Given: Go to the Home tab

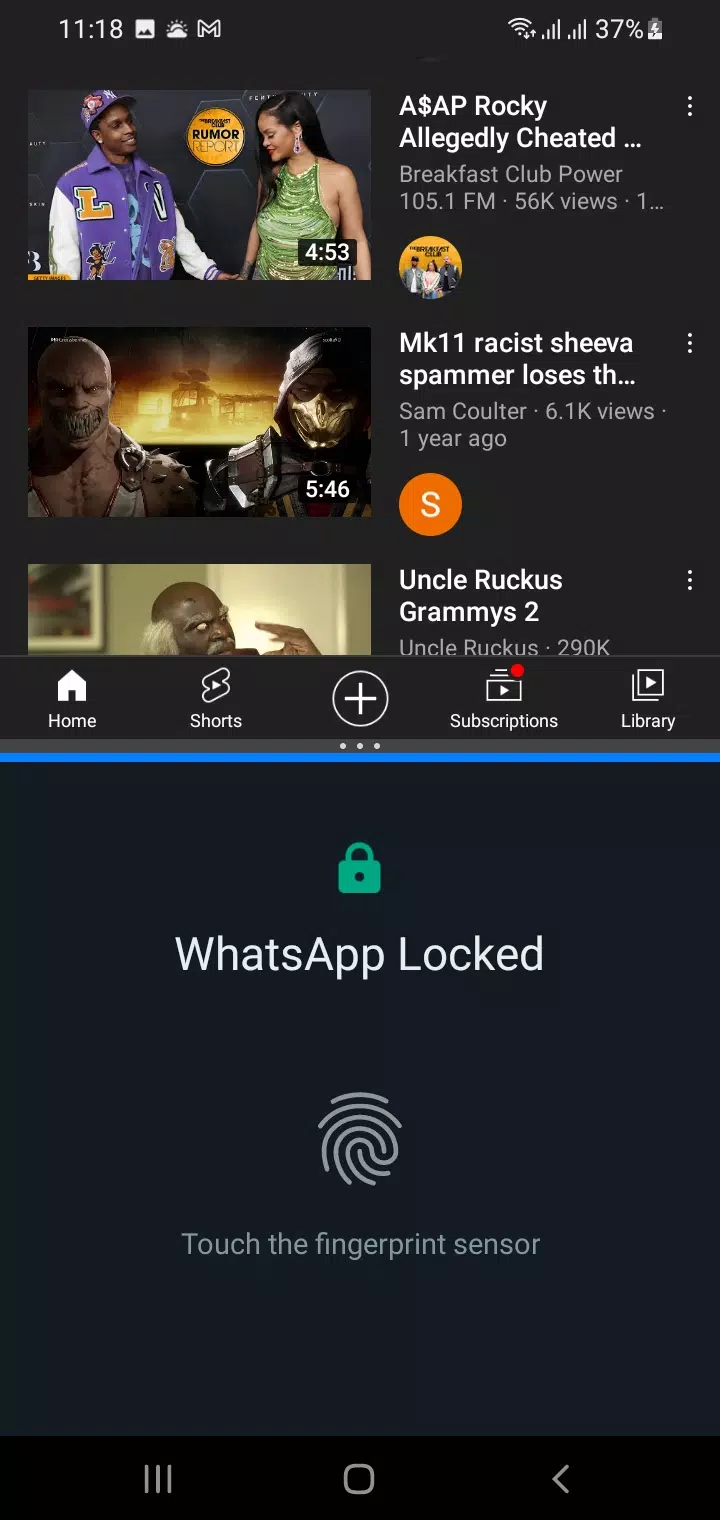Looking at the screenshot, I should [x=72, y=699].
